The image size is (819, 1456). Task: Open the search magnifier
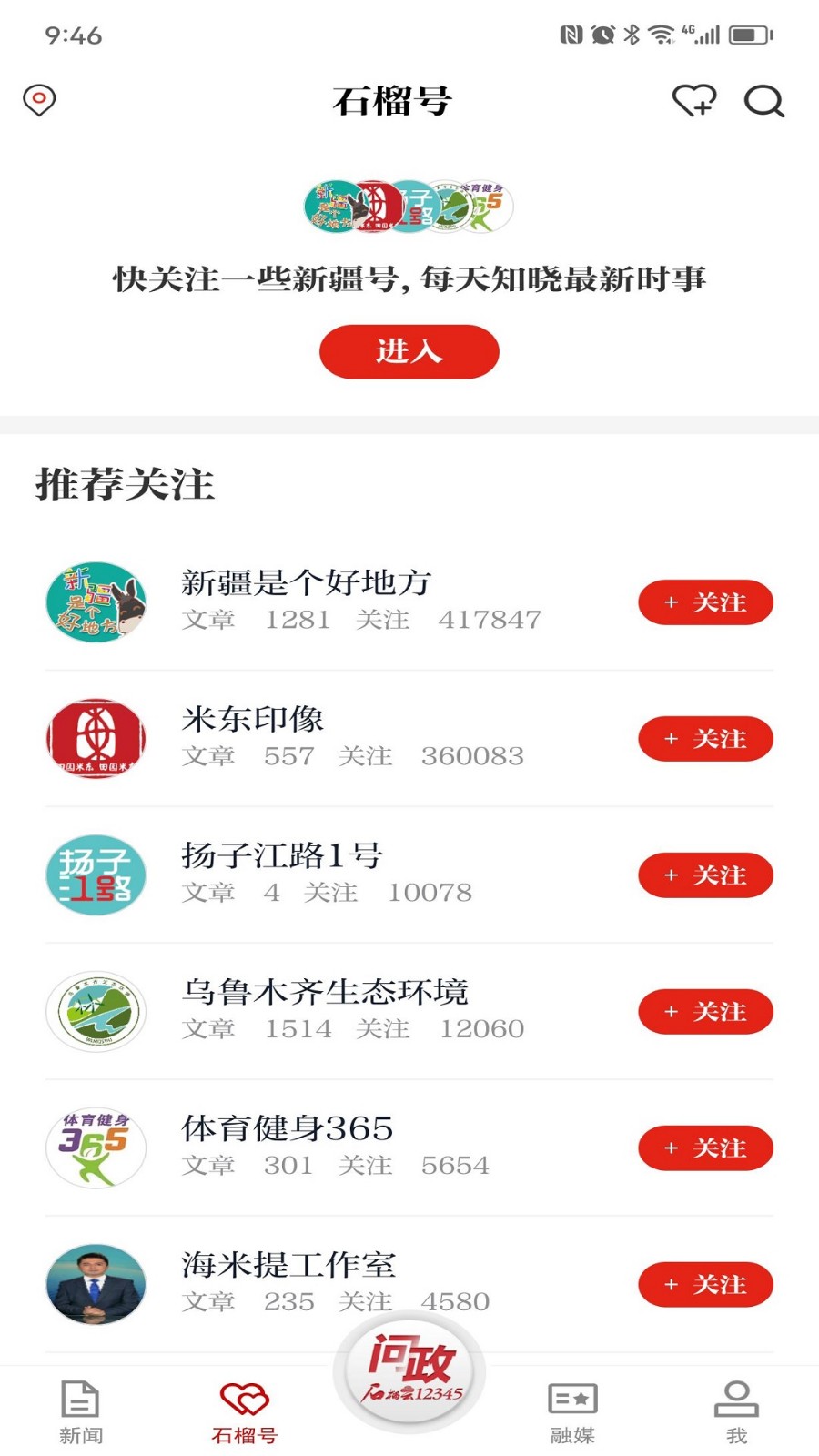[x=763, y=101]
